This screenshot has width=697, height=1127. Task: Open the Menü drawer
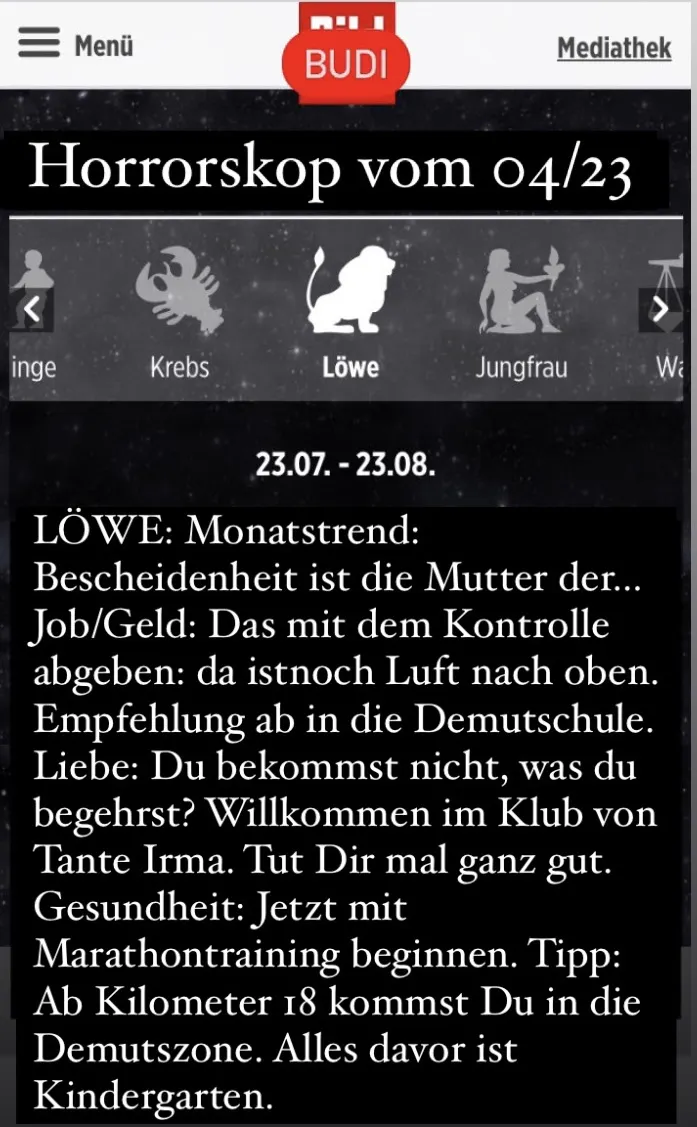75,45
